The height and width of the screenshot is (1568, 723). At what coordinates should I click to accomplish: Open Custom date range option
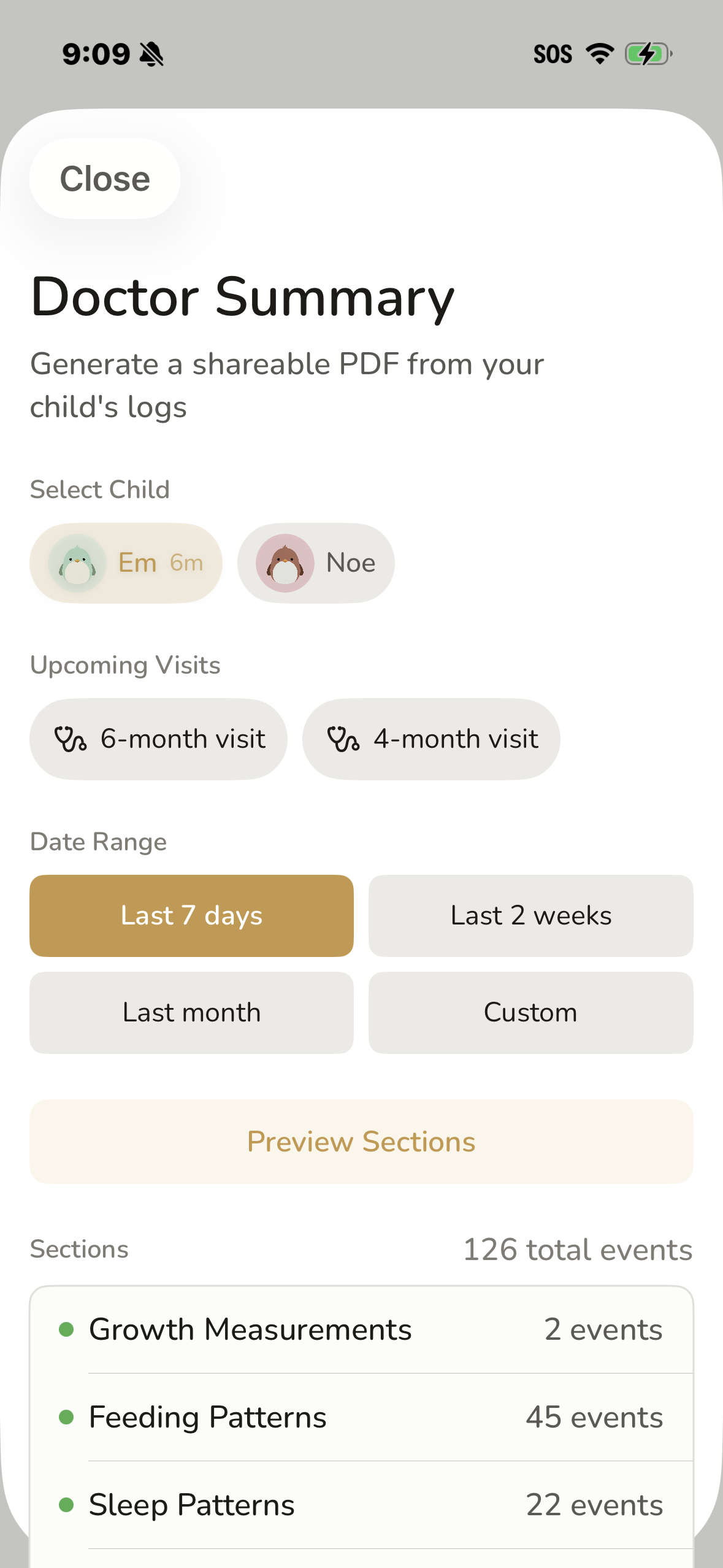(x=530, y=1012)
